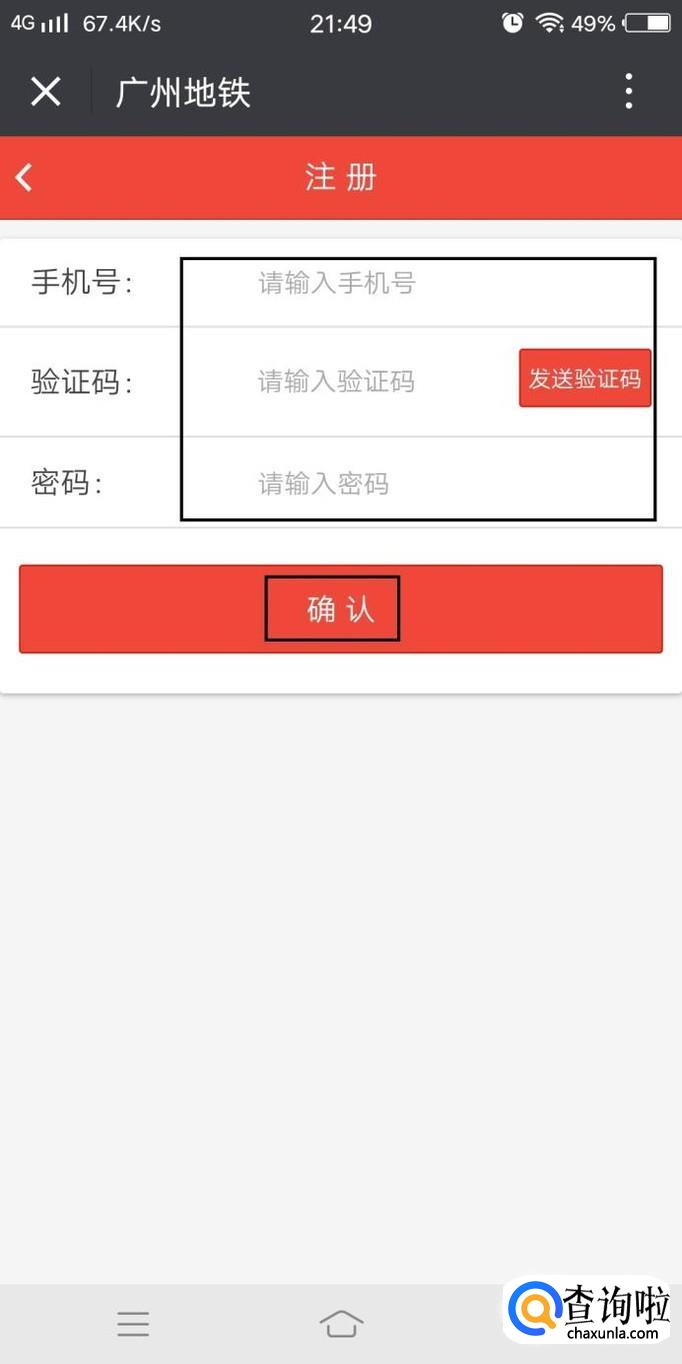Screen dimensions: 682x1364
Task: Confirm registration with 确认 button
Action: pos(340,609)
